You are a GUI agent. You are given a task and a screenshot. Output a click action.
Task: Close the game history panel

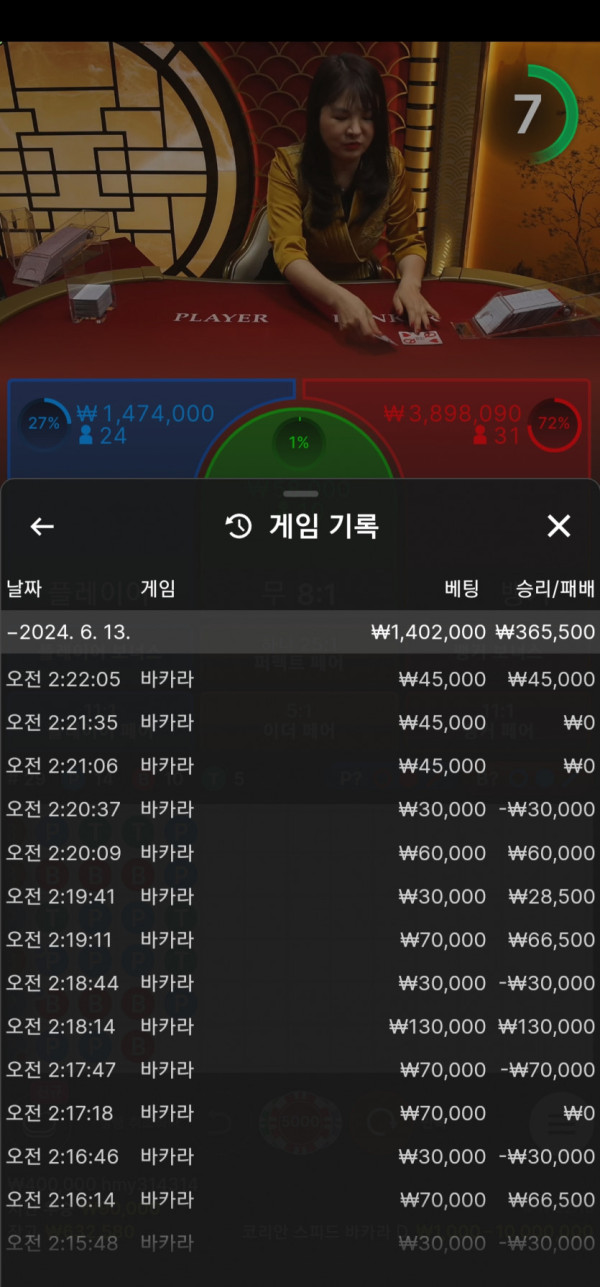[x=558, y=527]
